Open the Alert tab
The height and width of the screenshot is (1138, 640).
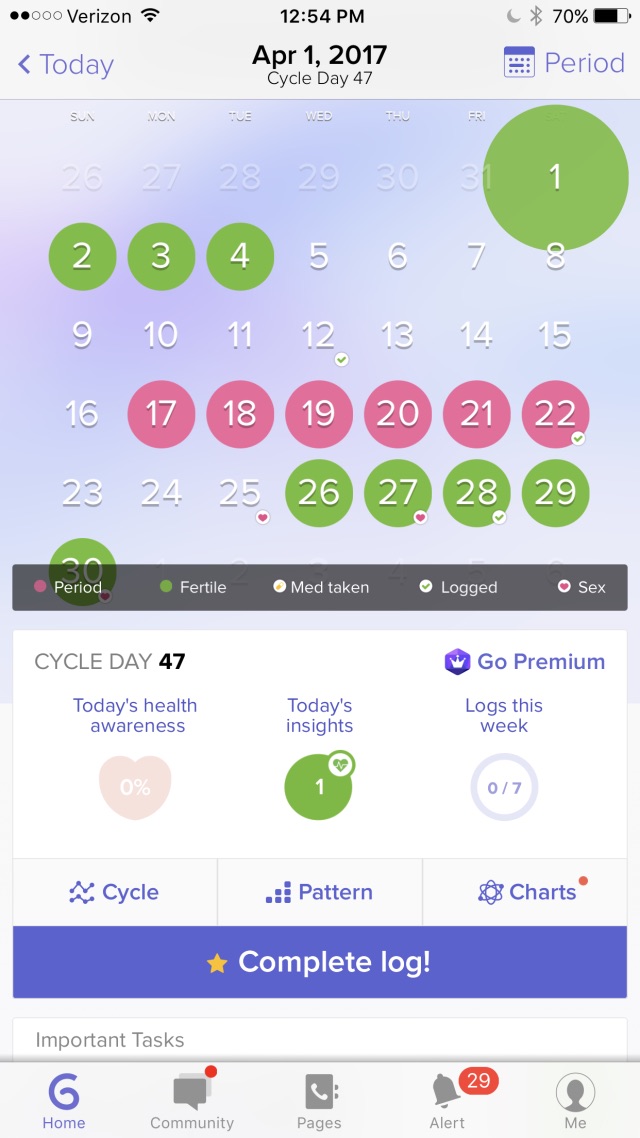447,1098
